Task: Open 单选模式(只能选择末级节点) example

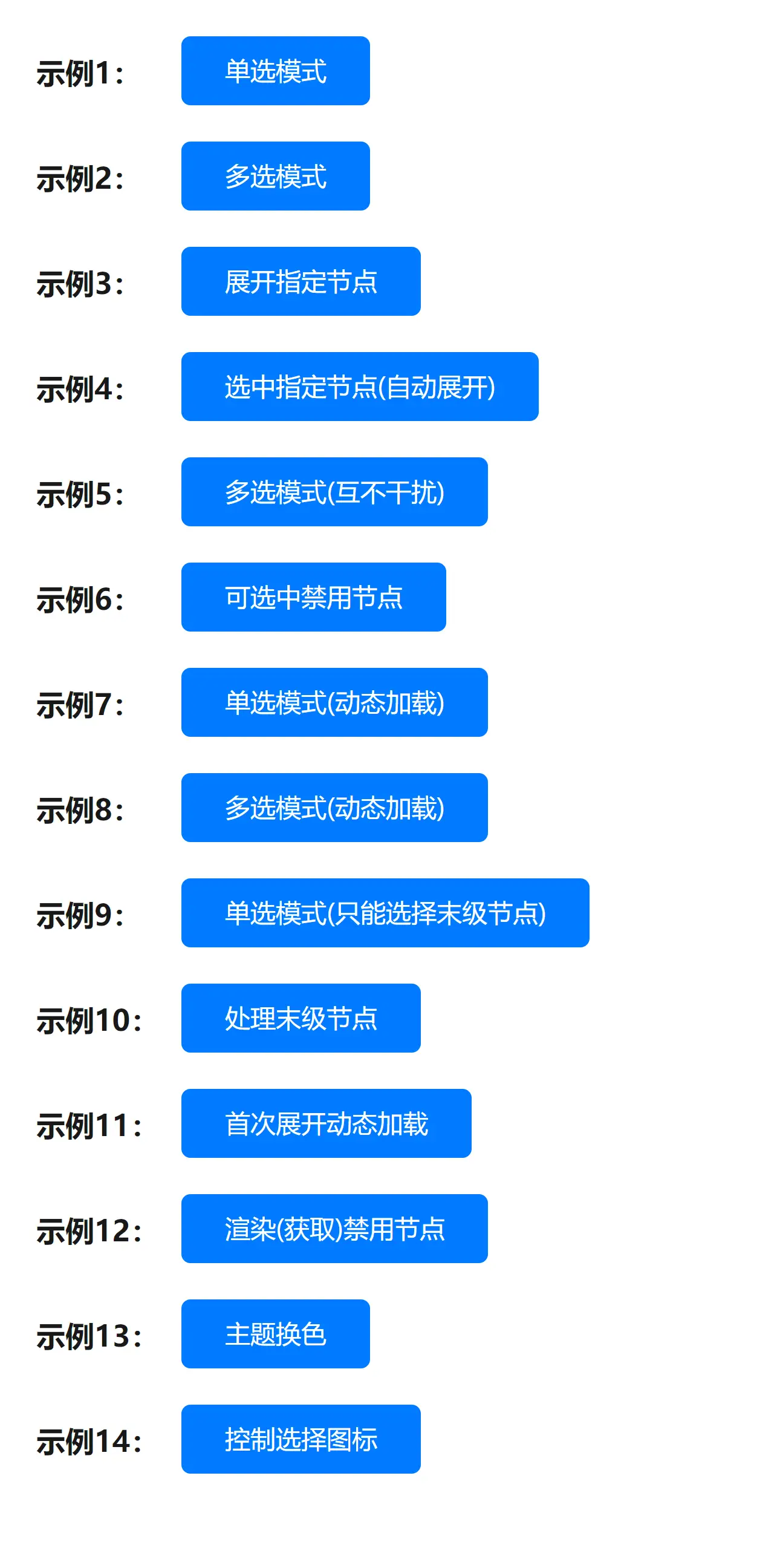Action: (385, 913)
